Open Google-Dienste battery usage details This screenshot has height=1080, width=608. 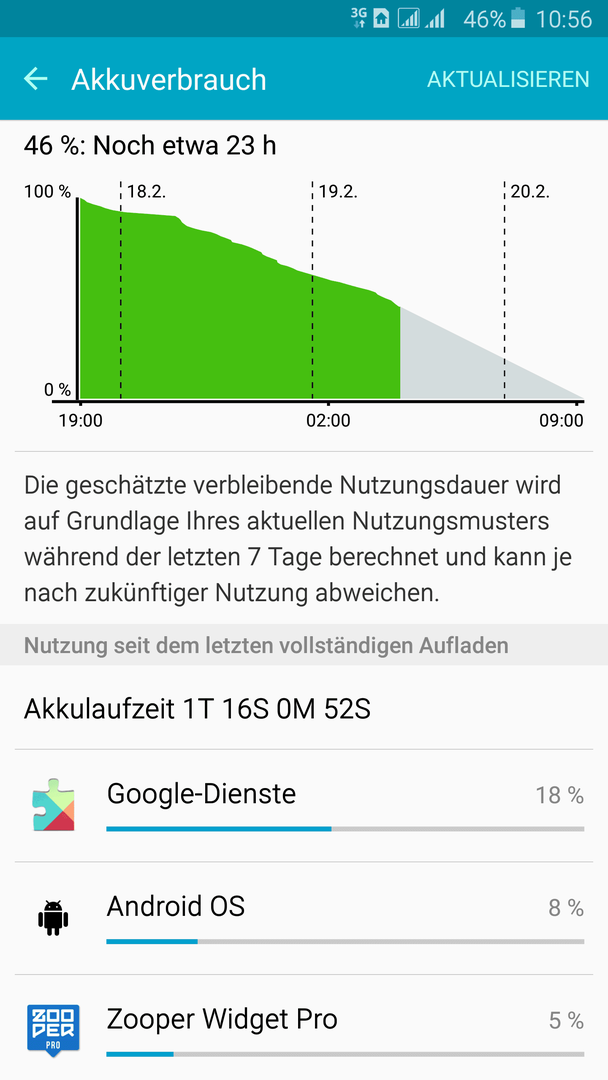304,806
